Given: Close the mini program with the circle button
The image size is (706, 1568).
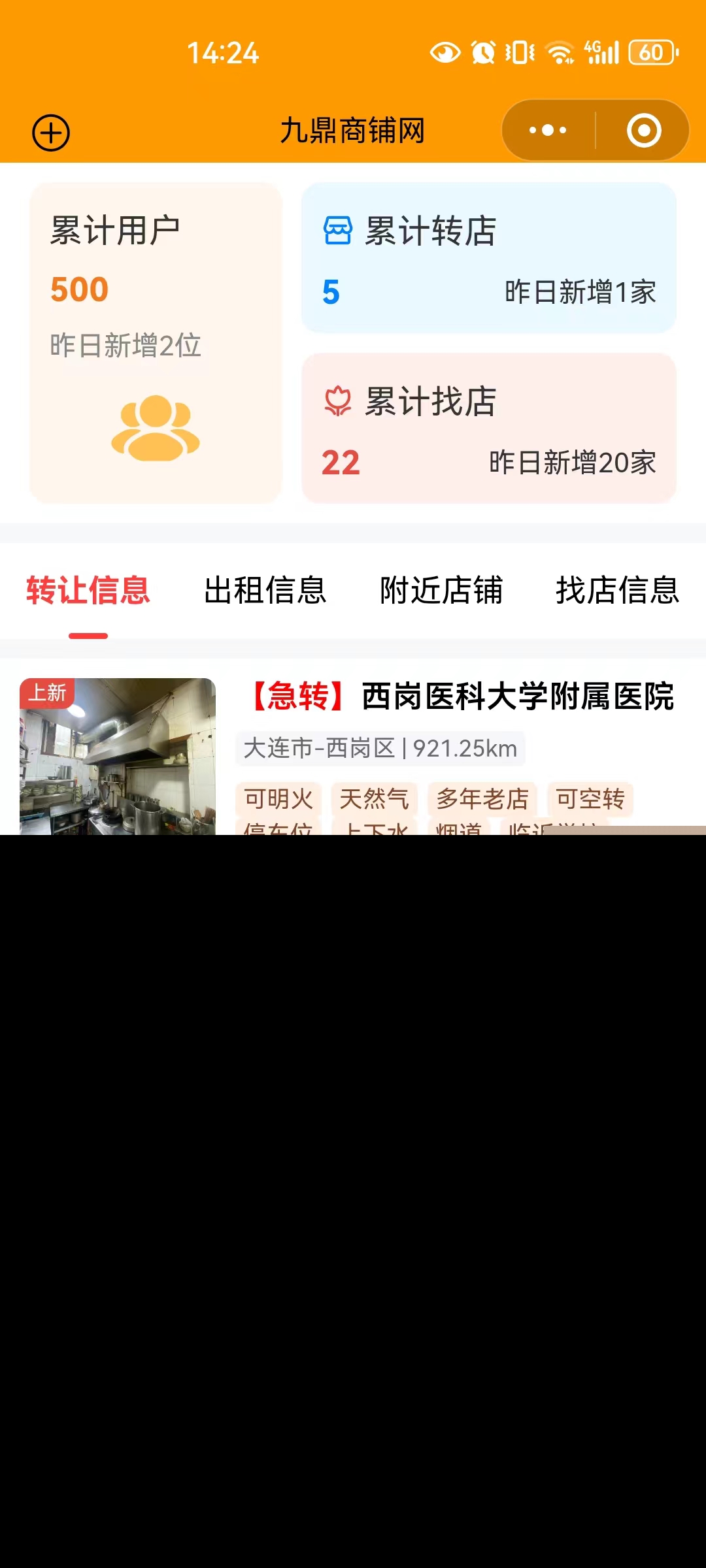Looking at the screenshot, I should 644,131.
